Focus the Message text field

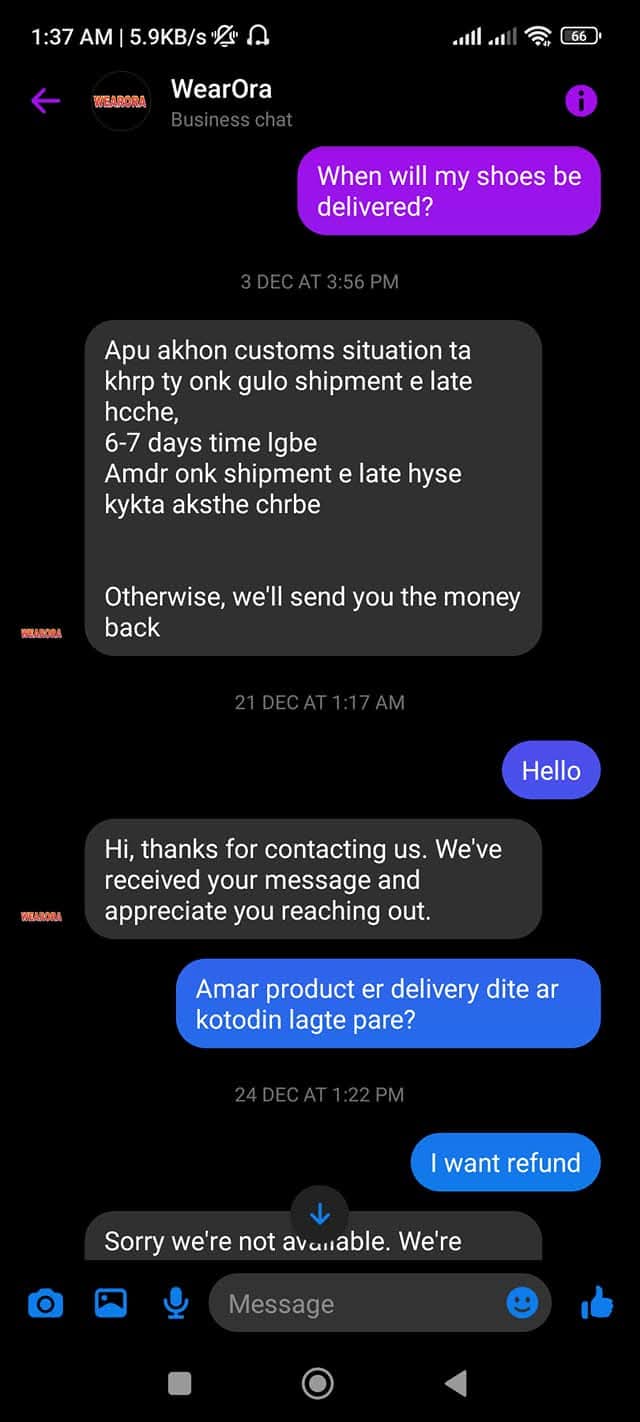[x=360, y=1303]
